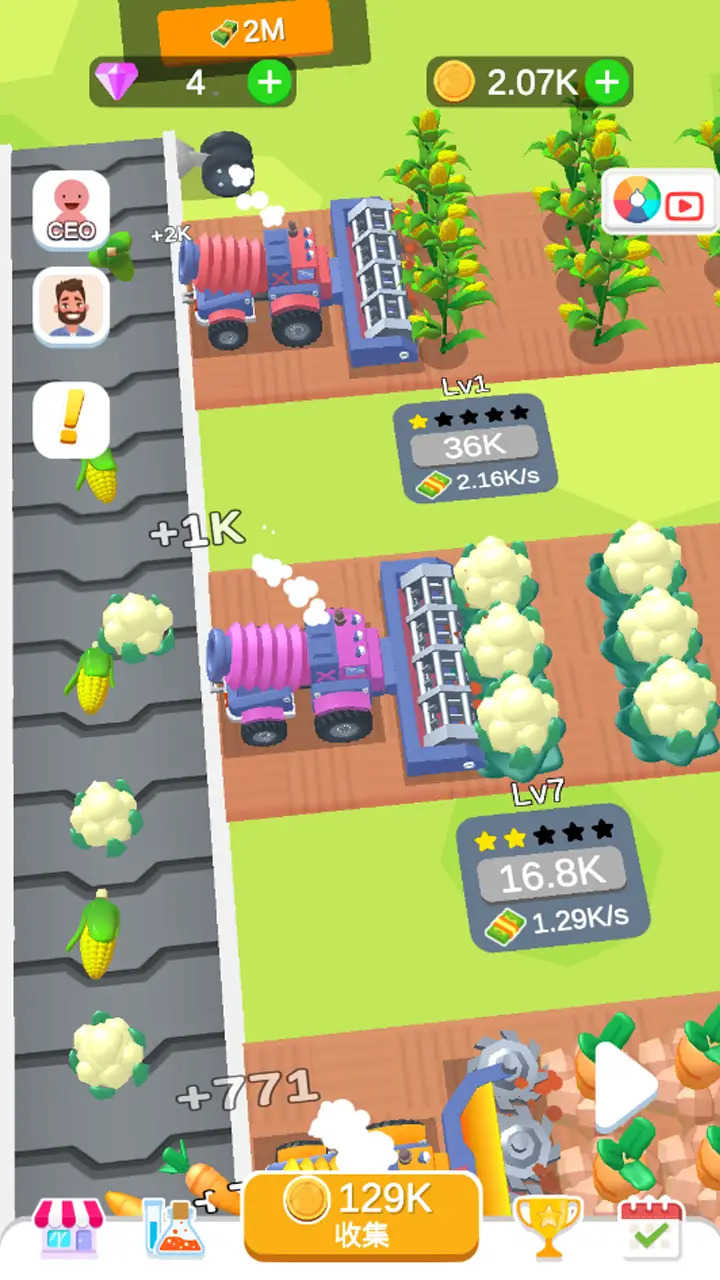Add more gems with the plus button
The image size is (720, 1280).
269,82
